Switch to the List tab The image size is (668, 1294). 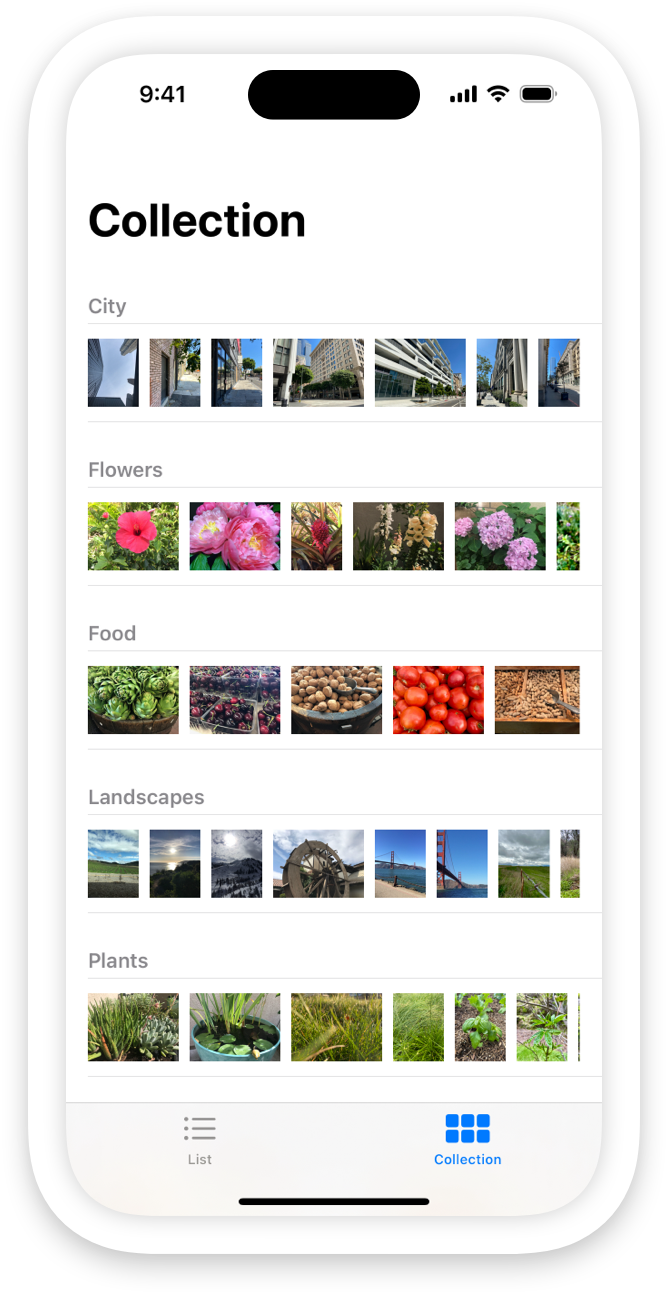[199, 1139]
